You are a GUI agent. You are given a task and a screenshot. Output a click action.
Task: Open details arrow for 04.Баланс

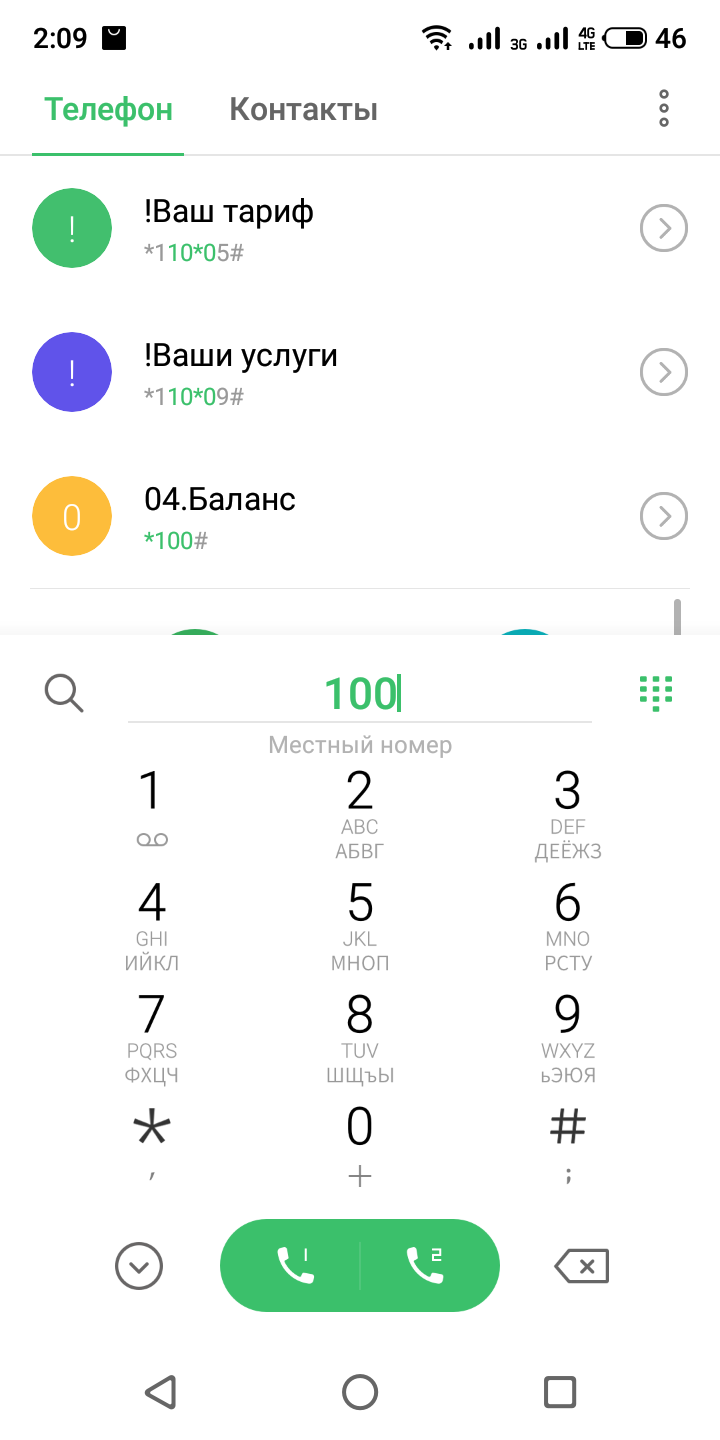663,516
